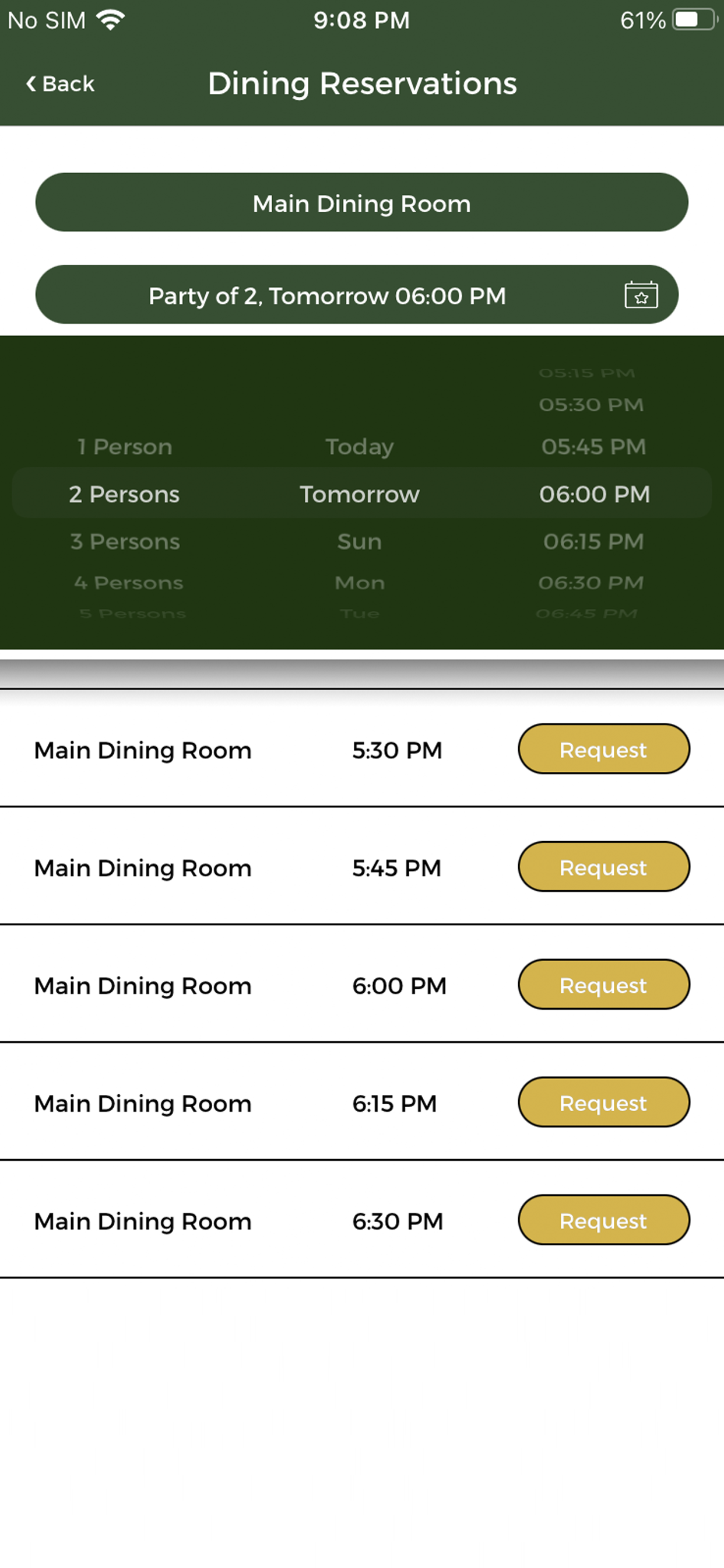Open the Main Dining Room selector
724x1568 pixels.
click(361, 202)
